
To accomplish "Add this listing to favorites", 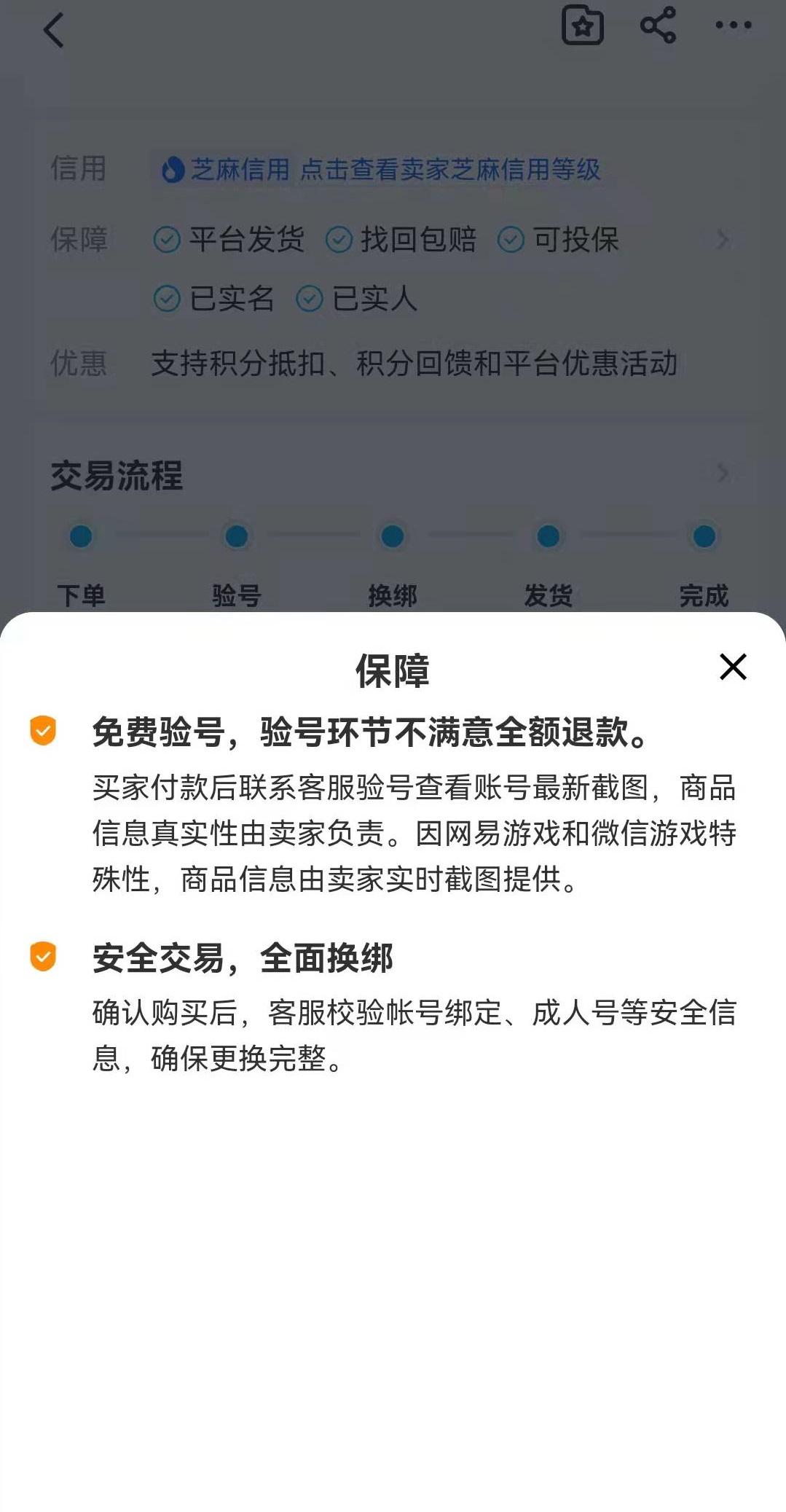I will tap(583, 26).
